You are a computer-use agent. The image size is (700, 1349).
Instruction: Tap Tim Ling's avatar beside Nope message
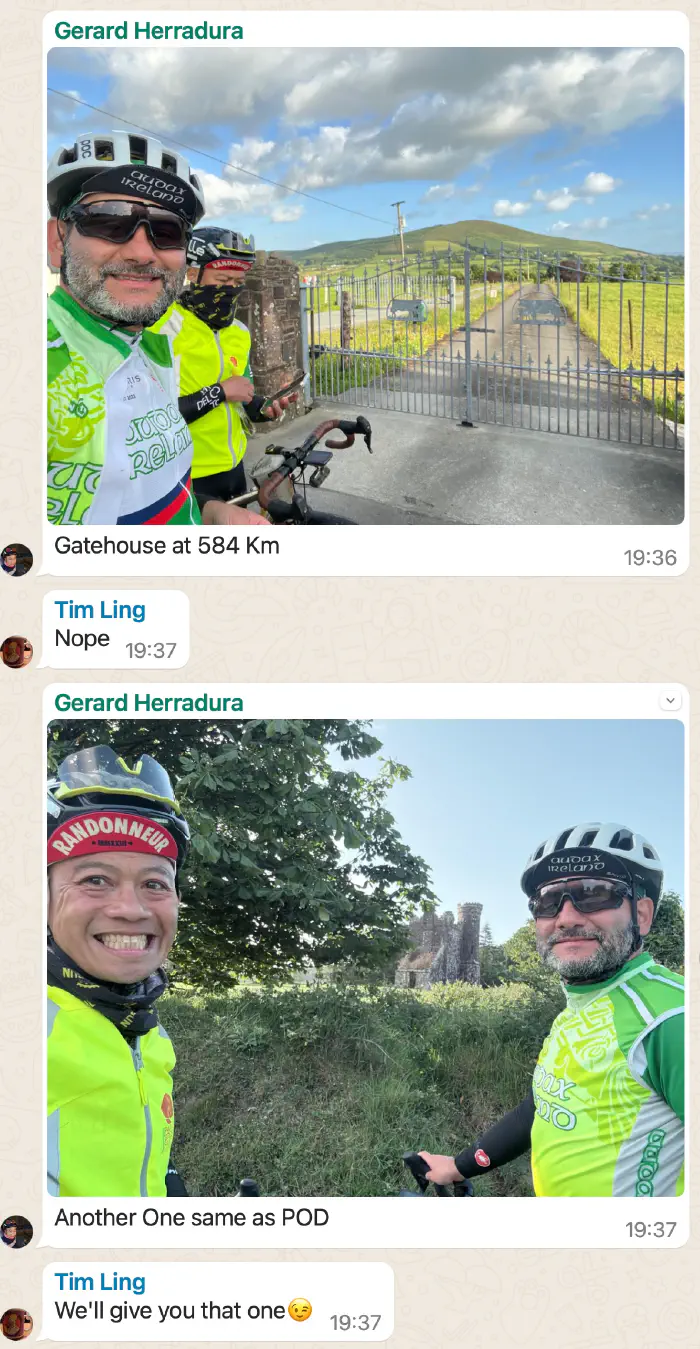16,652
